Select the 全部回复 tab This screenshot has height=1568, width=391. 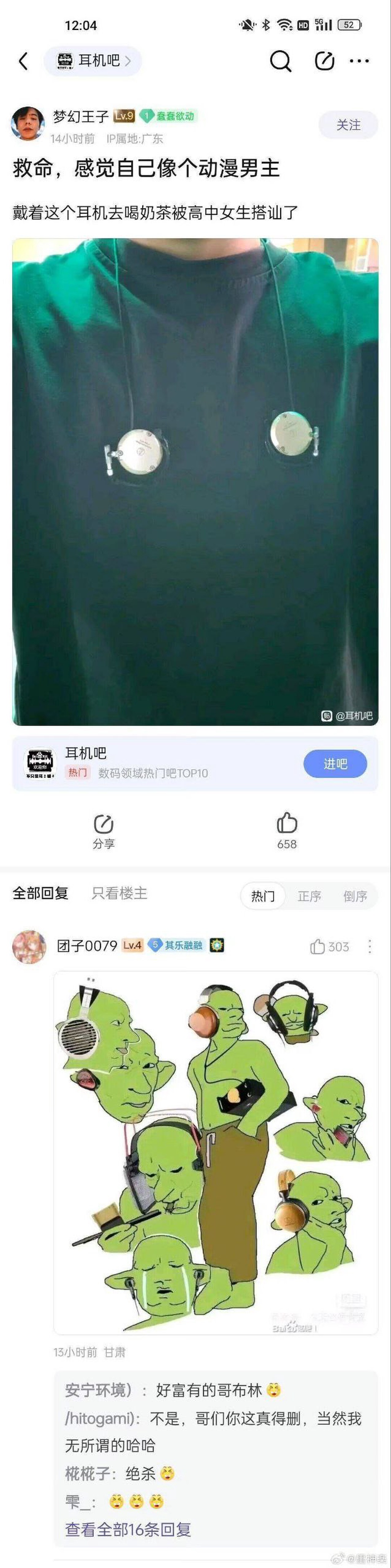pyautogui.click(x=40, y=893)
